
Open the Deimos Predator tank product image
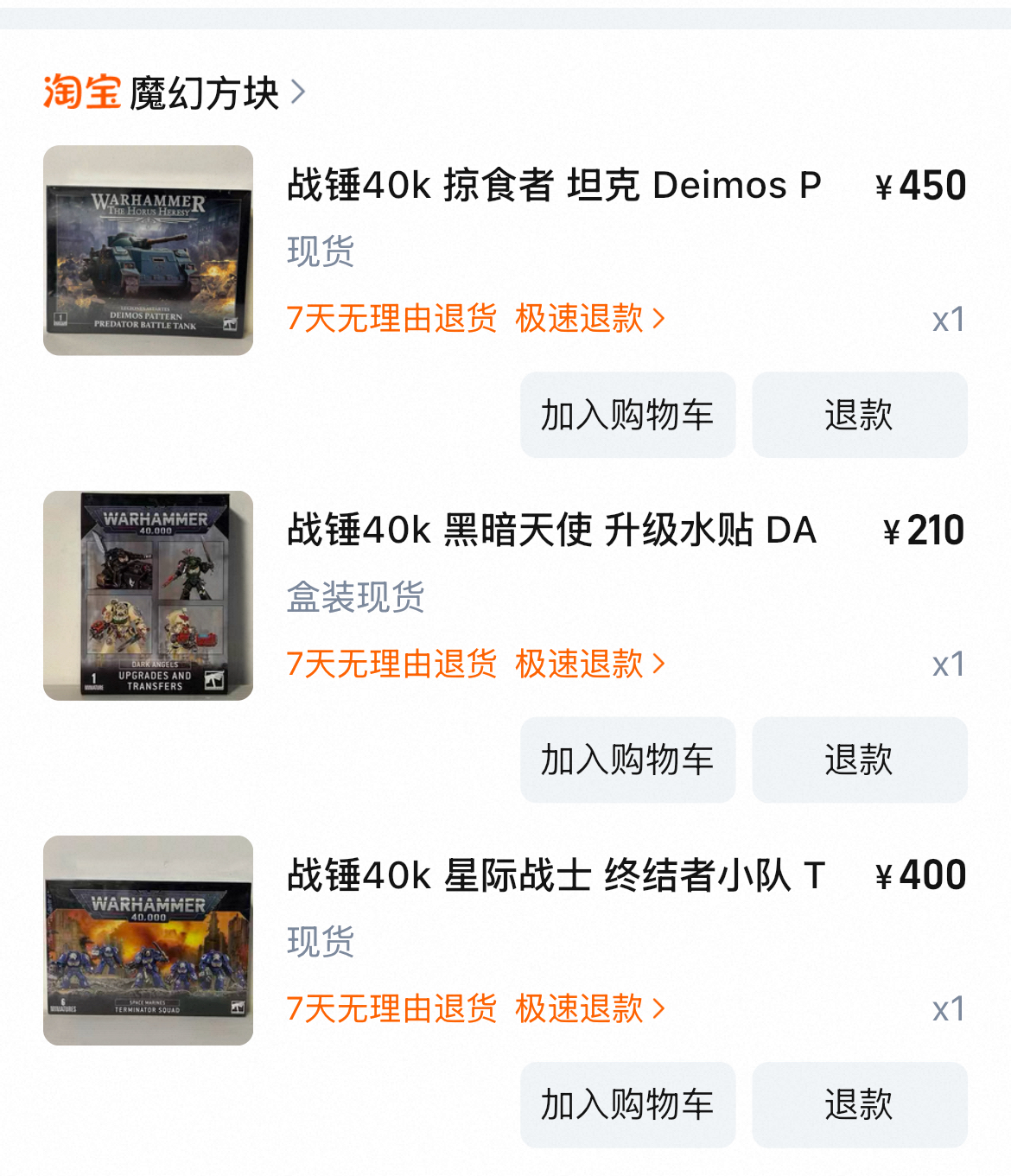(148, 251)
